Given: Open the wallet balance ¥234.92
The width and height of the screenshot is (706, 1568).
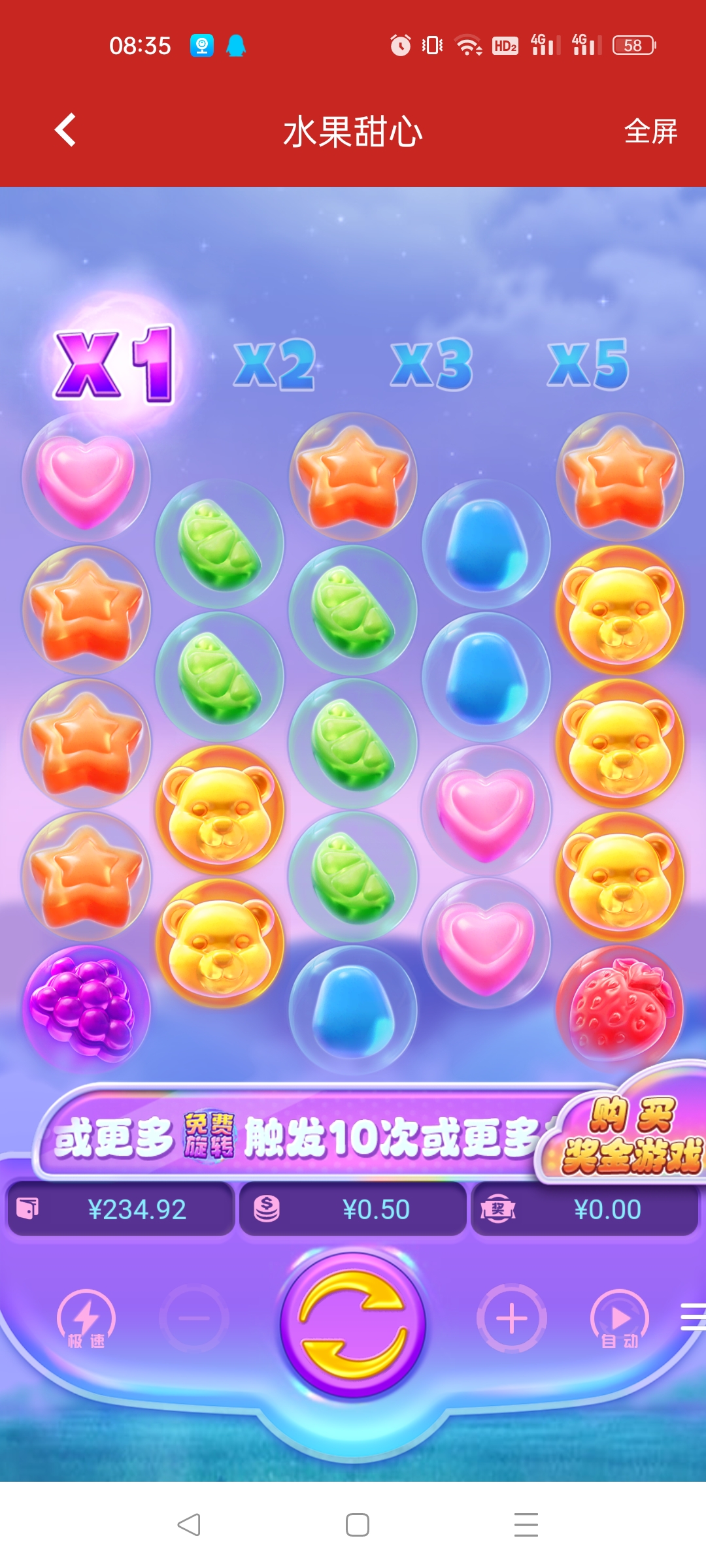Looking at the screenshot, I should (121, 1209).
